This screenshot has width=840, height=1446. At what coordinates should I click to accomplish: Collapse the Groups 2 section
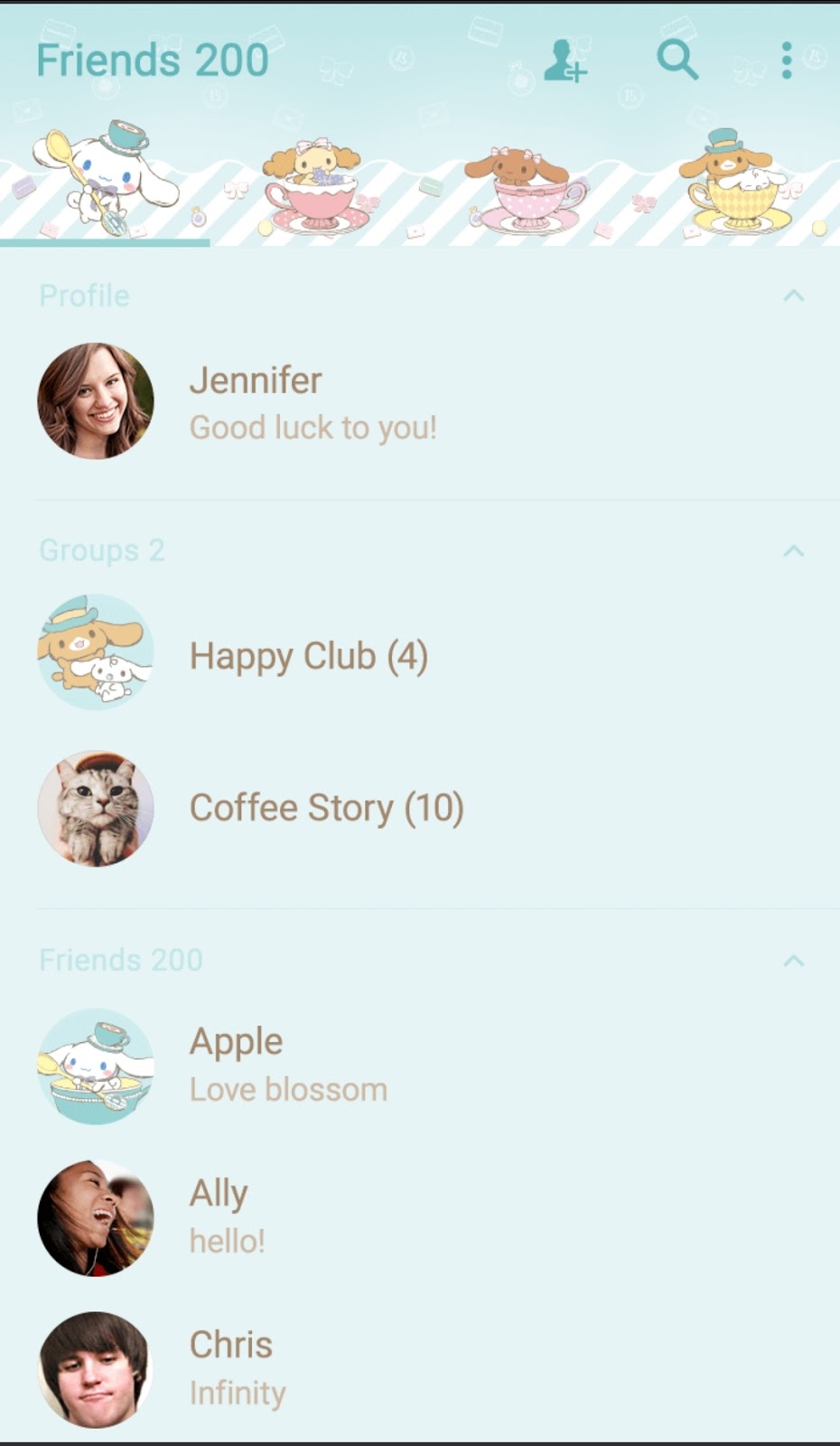click(793, 550)
